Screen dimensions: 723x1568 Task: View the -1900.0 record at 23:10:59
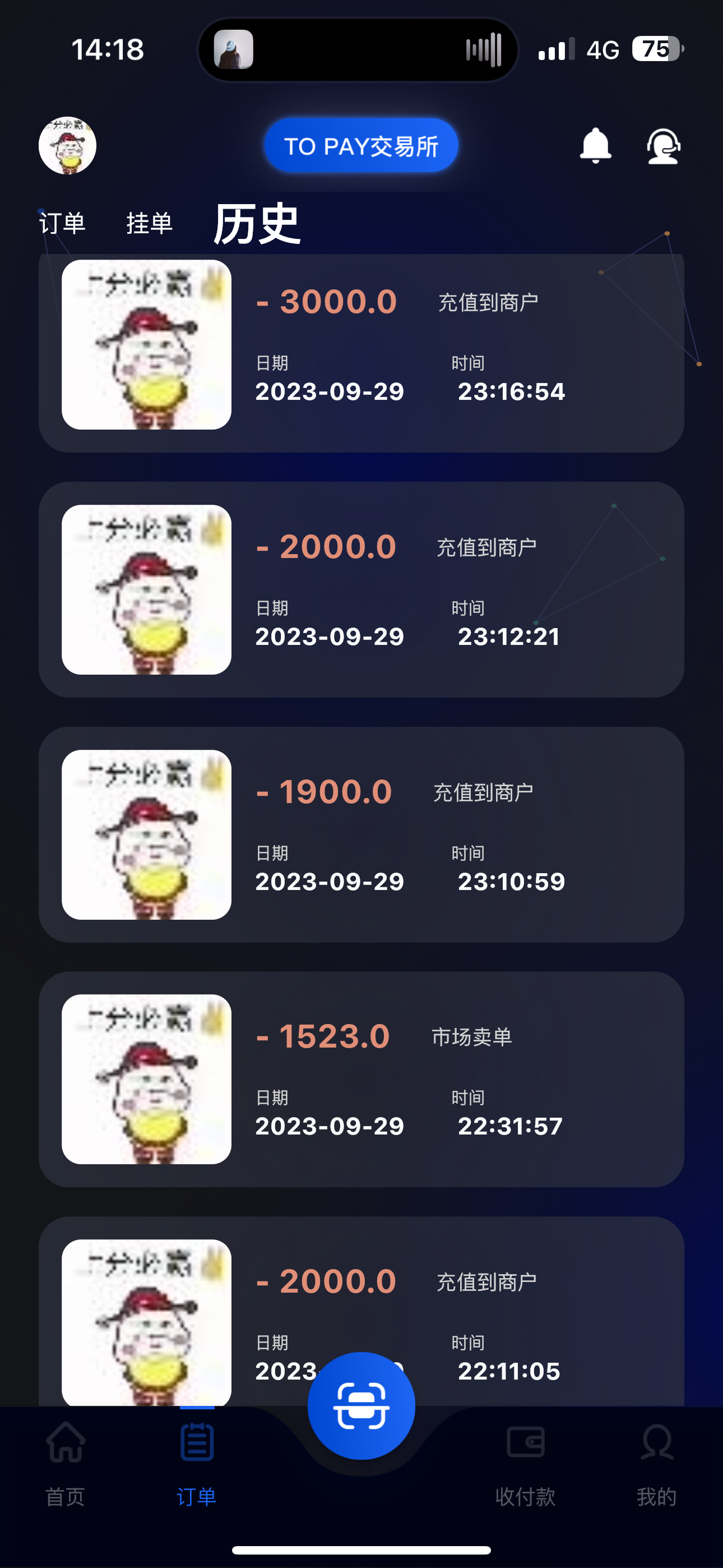tap(361, 834)
